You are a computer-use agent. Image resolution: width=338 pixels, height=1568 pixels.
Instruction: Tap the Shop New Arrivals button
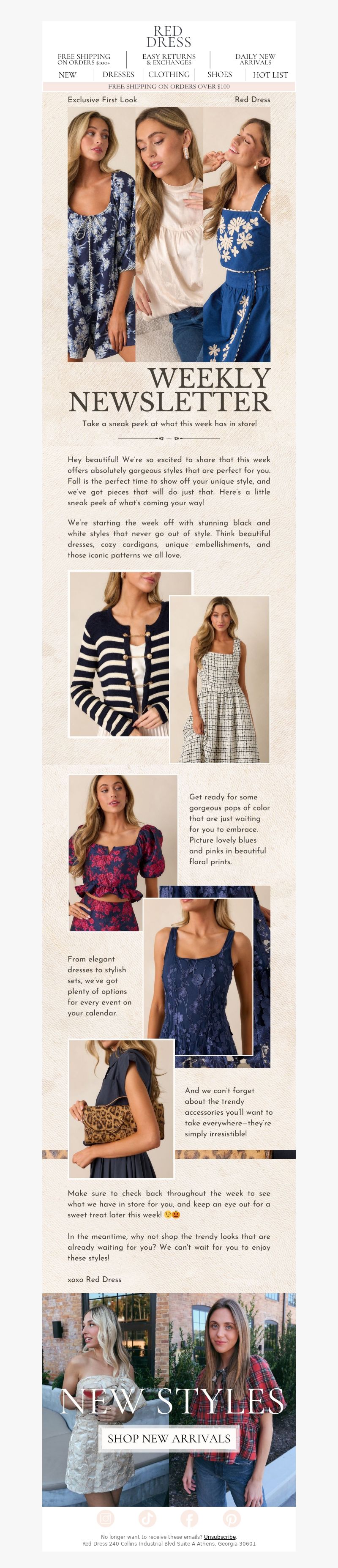pos(169,1438)
